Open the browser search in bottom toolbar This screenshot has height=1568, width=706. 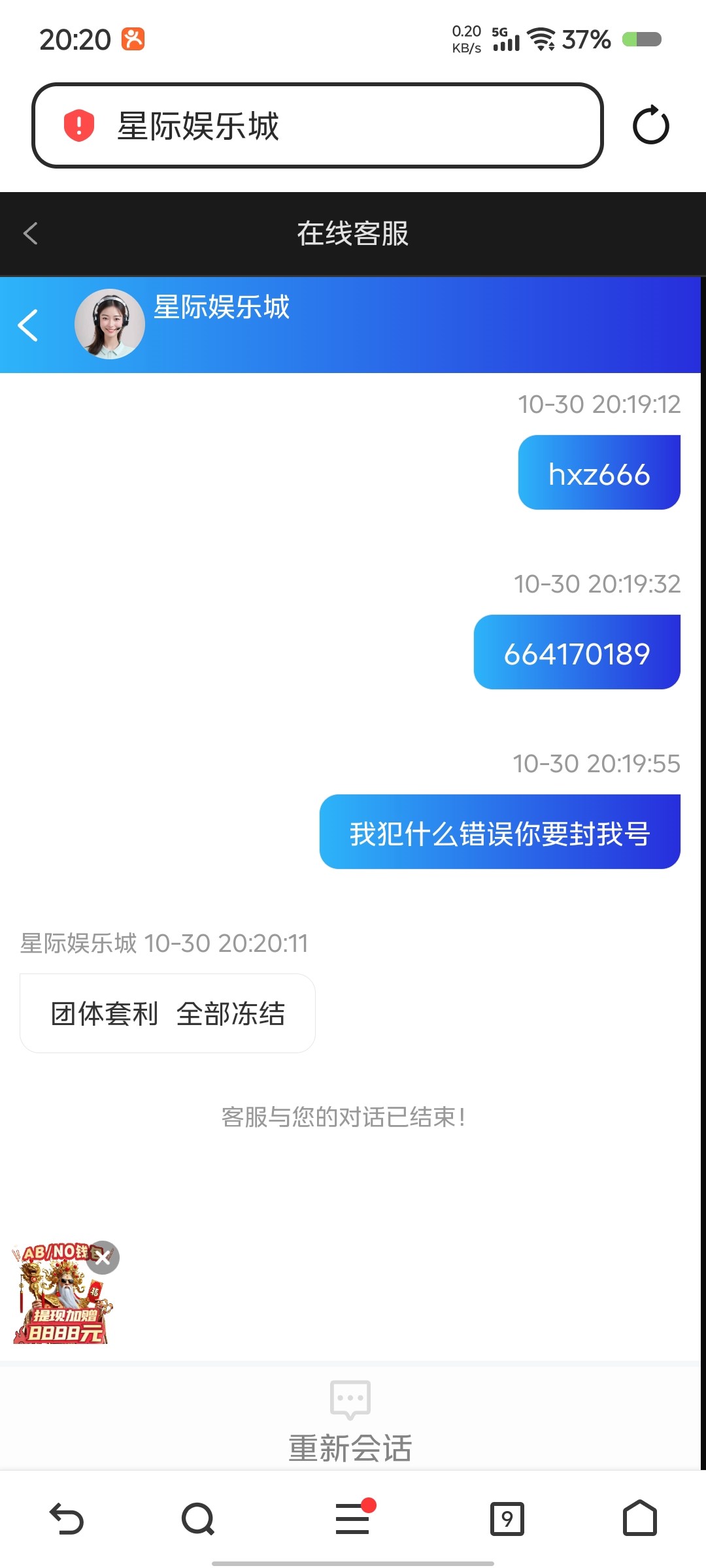point(197,1518)
